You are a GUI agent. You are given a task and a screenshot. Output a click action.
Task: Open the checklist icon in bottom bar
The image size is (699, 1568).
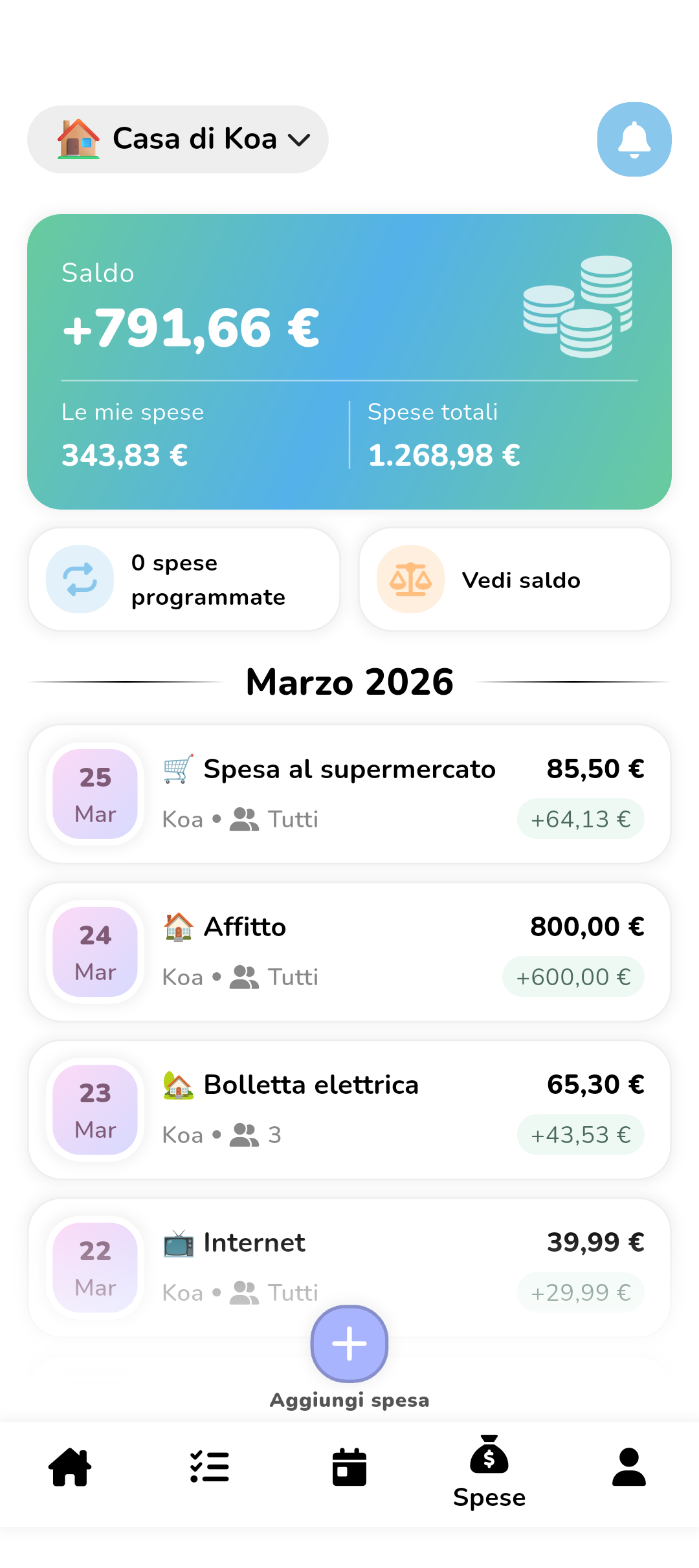(x=209, y=1466)
